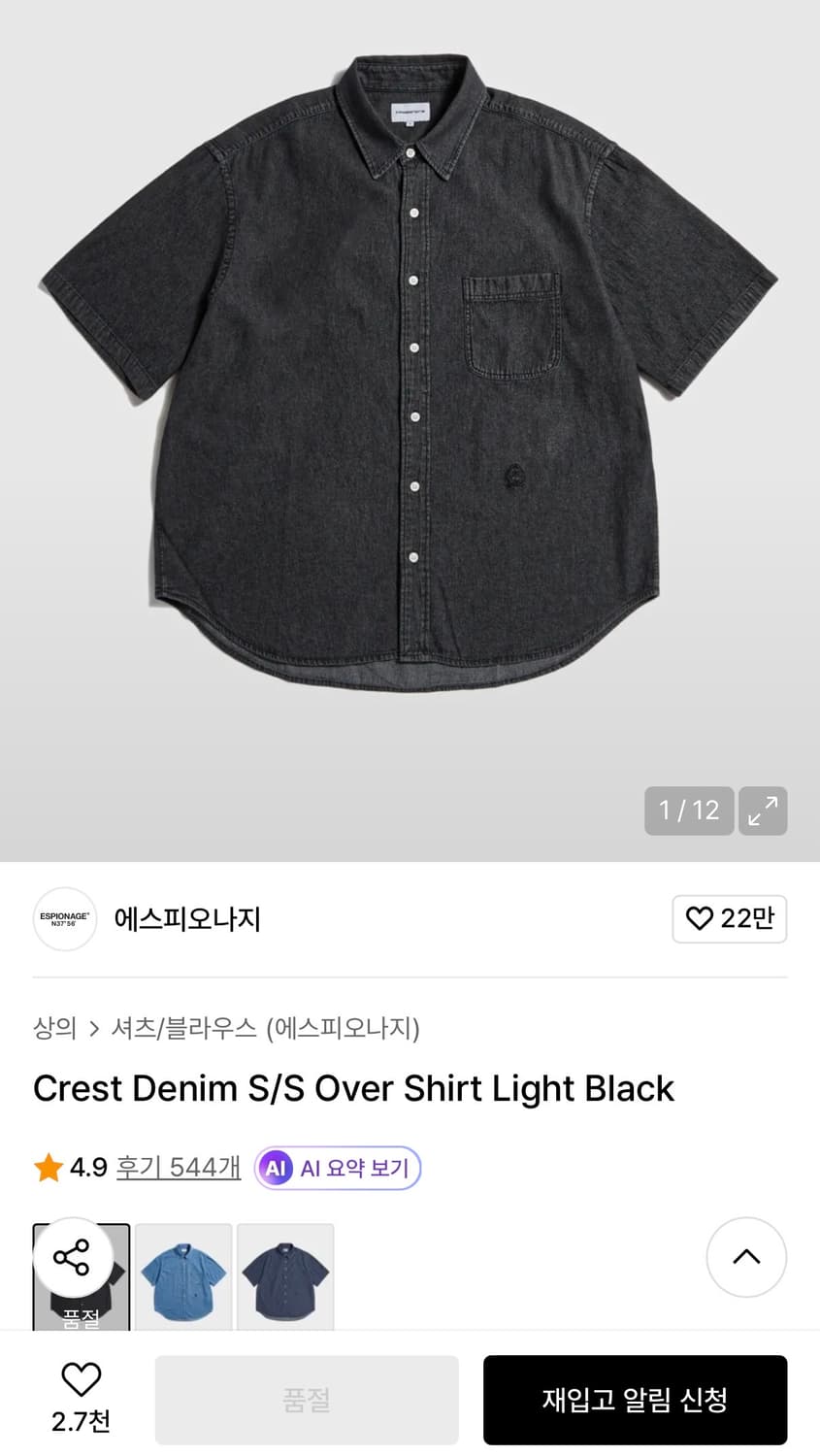Tap the AI icon in the purple badge
Viewport: 820px width, 1456px height.
(276, 1168)
